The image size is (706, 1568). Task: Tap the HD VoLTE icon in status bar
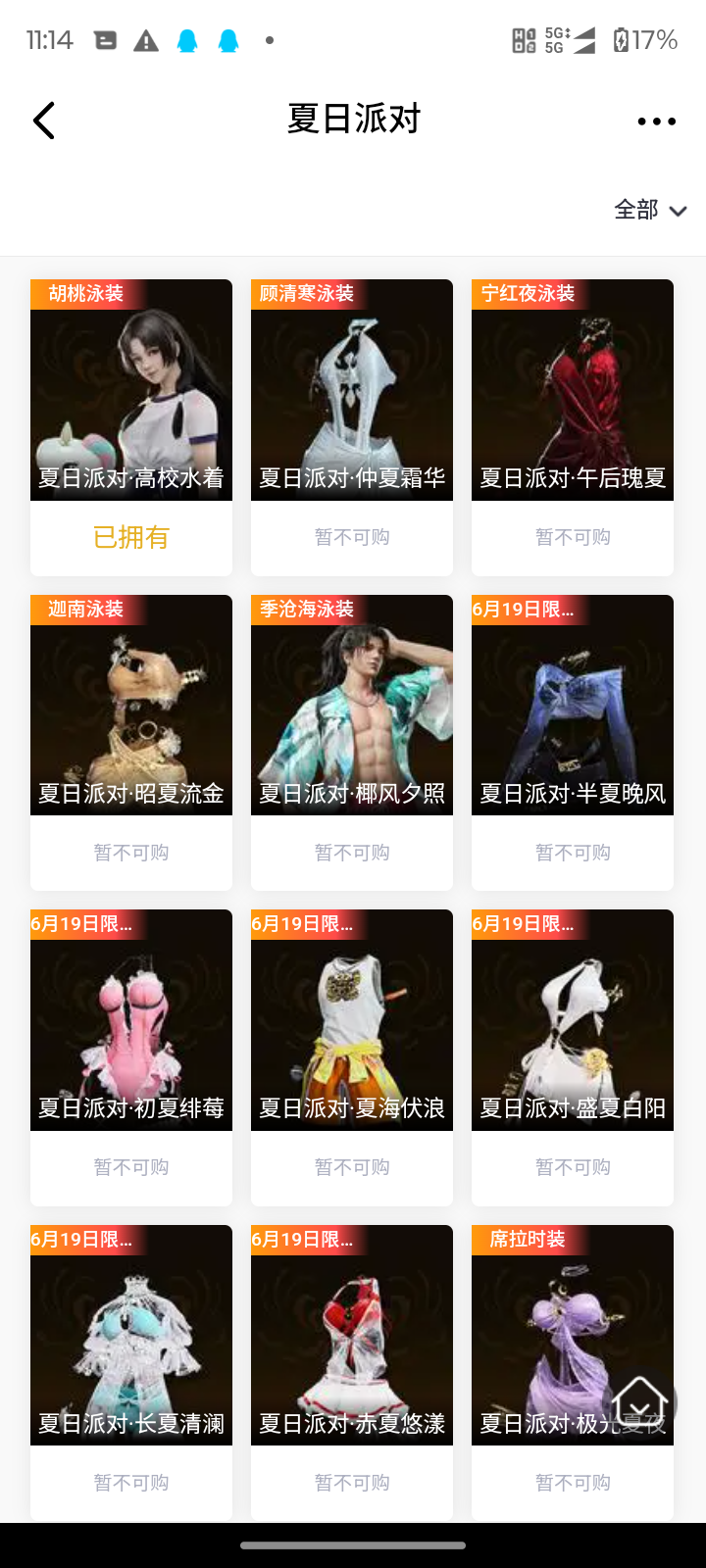coord(523,41)
